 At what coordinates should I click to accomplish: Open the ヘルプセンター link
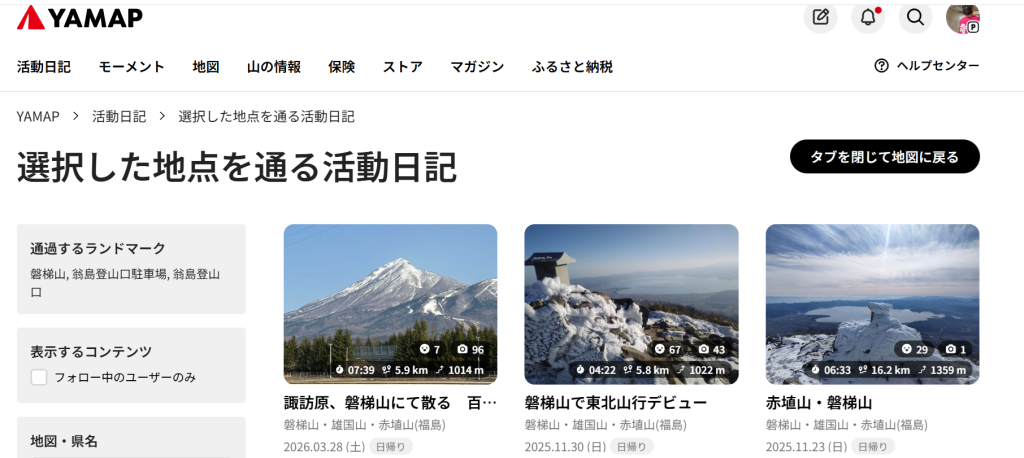[927, 66]
